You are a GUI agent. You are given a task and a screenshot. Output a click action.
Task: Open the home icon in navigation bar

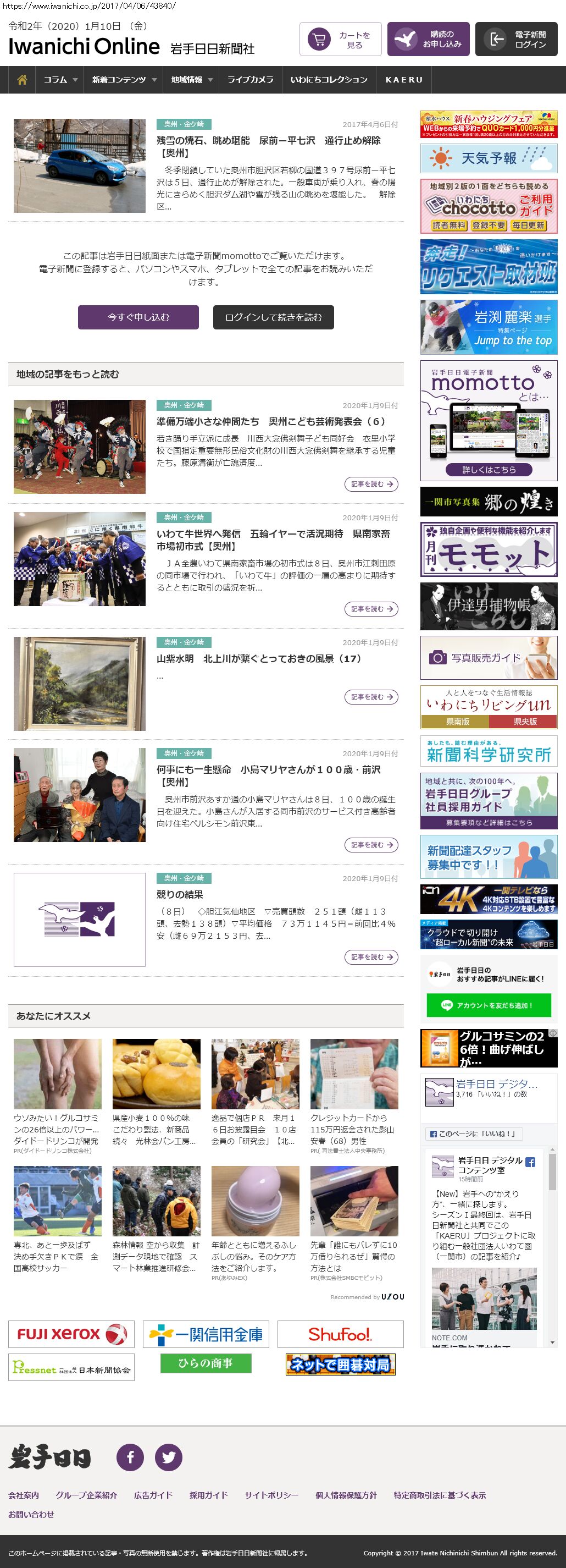[22, 80]
